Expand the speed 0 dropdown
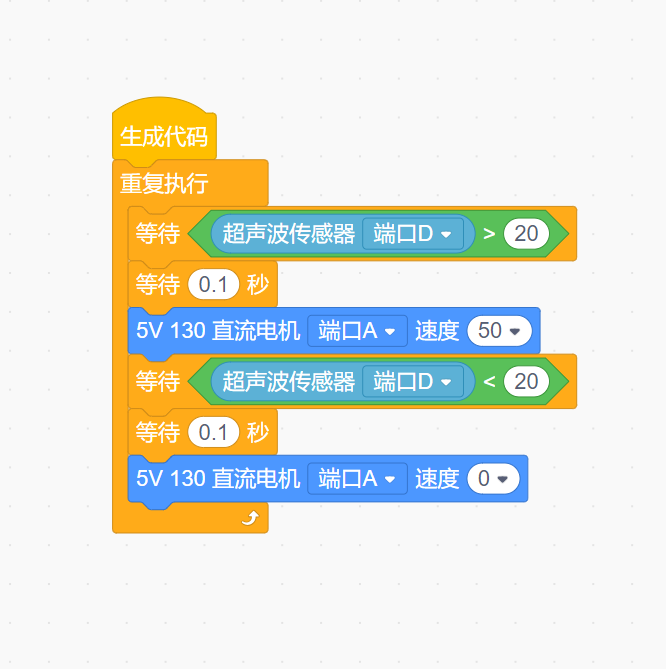This screenshot has width=666, height=669. tap(493, 479)
